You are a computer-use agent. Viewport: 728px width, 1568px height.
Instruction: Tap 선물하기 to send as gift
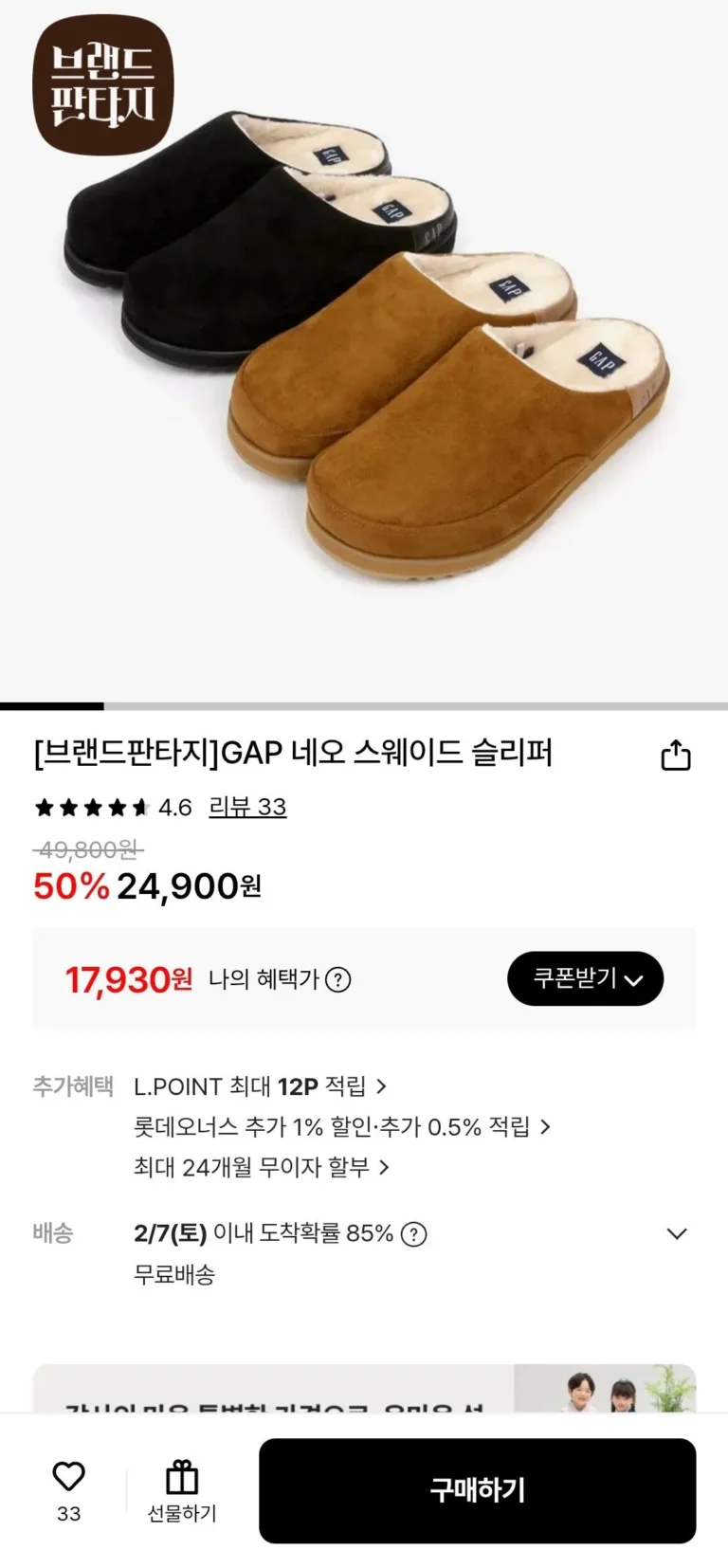point(182,1490)
